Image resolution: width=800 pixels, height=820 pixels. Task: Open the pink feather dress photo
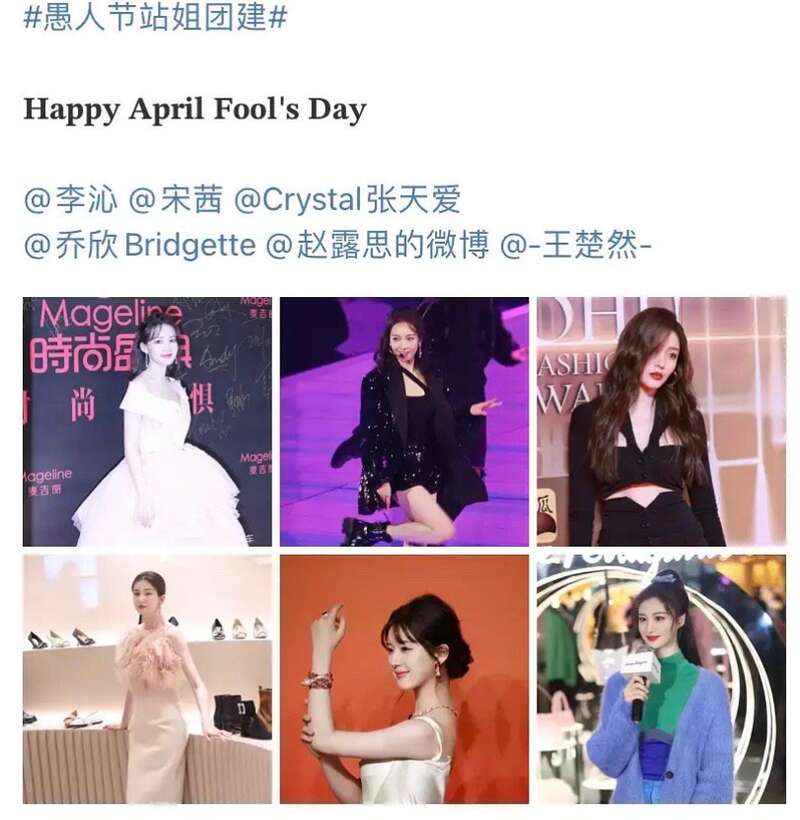tap(147, 679)
